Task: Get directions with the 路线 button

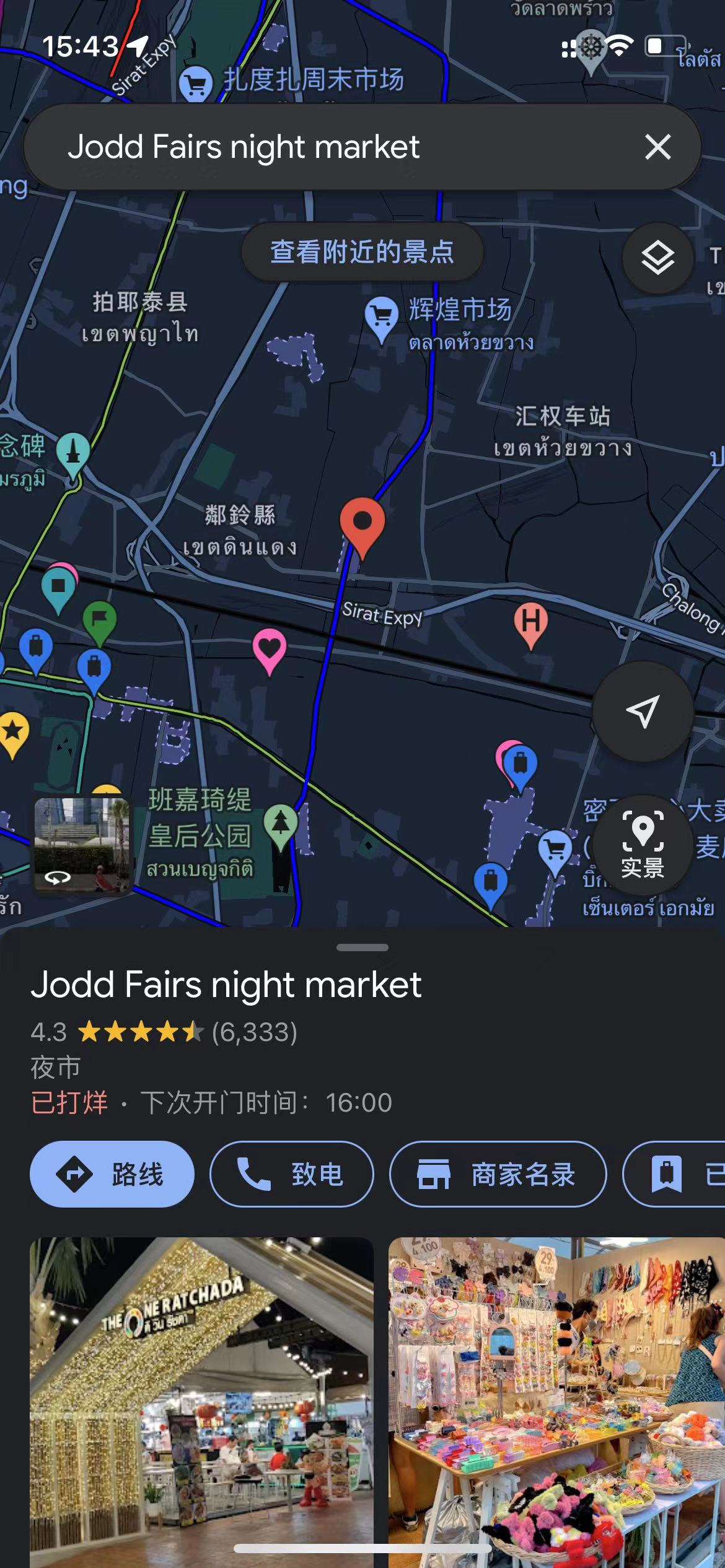Action: [112, 1174]
